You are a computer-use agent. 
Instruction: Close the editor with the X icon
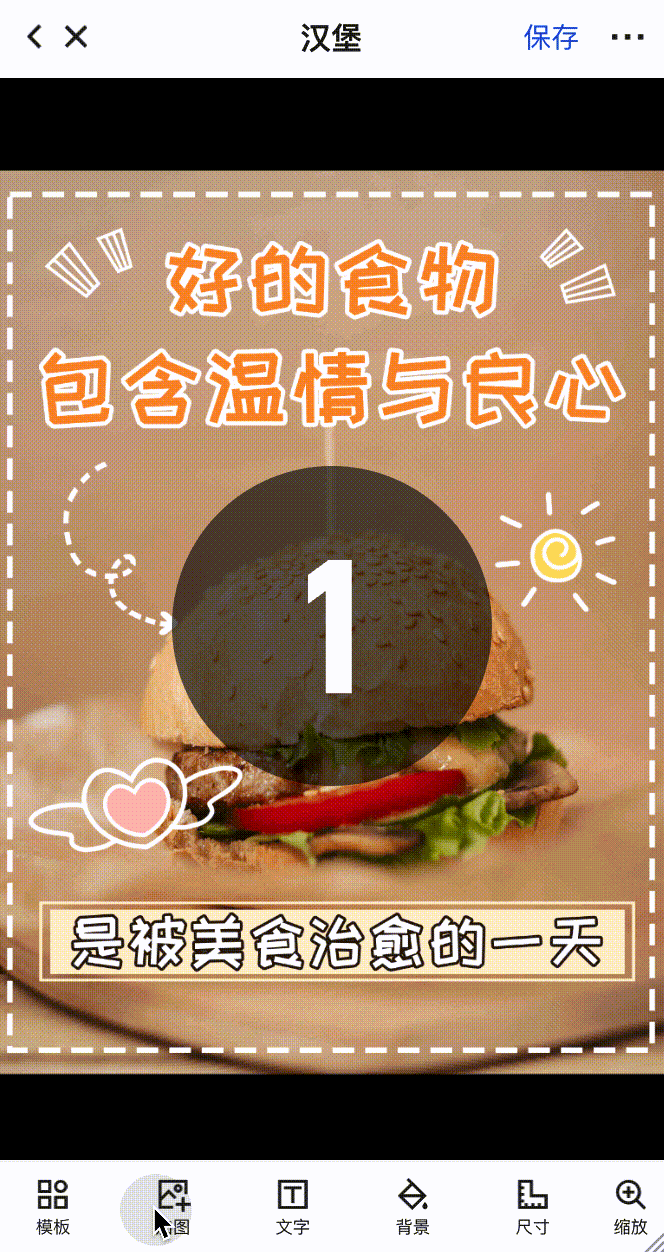(x=76, y=38)
